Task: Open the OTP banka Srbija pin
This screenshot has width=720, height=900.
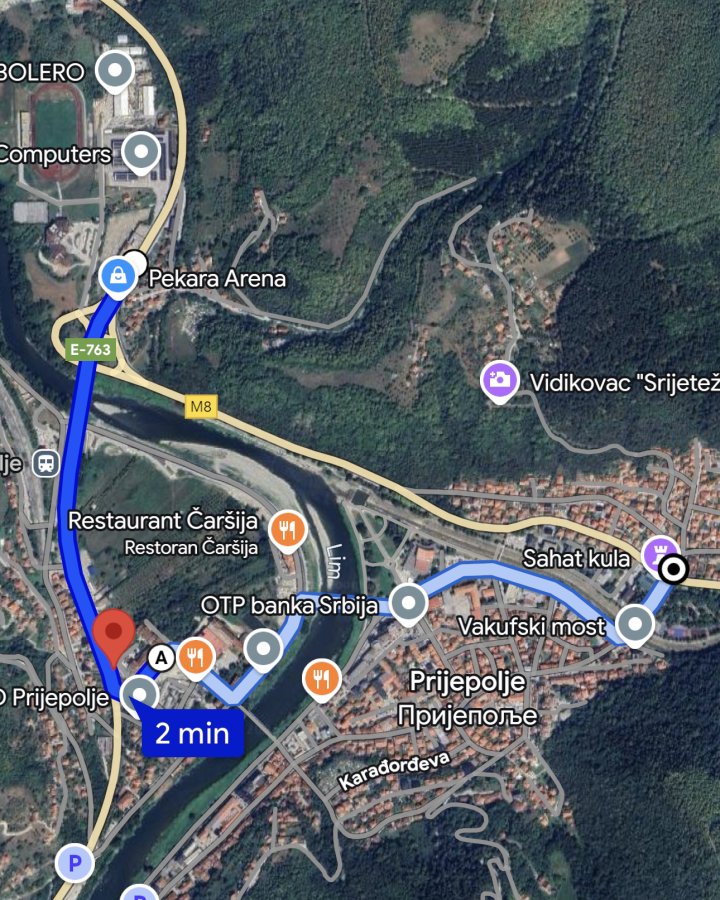Action: coord(408,604)
